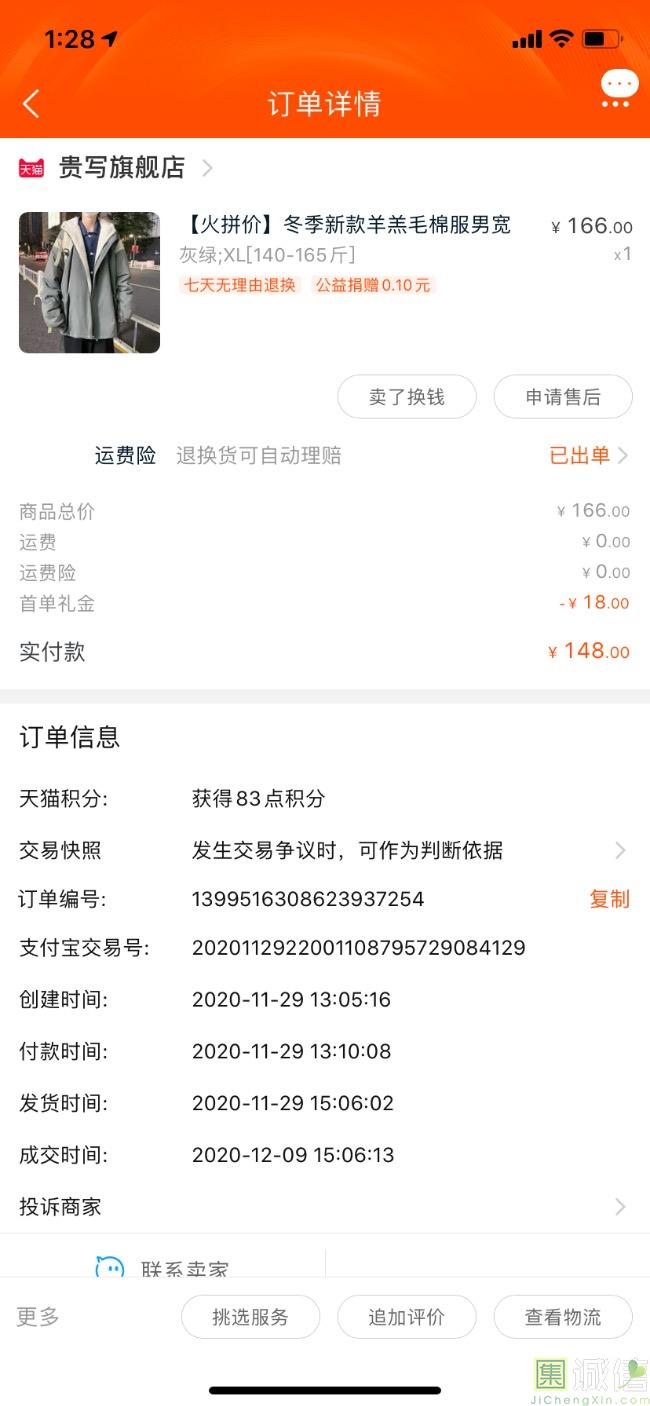Tap 挑选服务 button
Image resolution: width=650 pixels, height=1406 pixels.
pos(250,1317)
